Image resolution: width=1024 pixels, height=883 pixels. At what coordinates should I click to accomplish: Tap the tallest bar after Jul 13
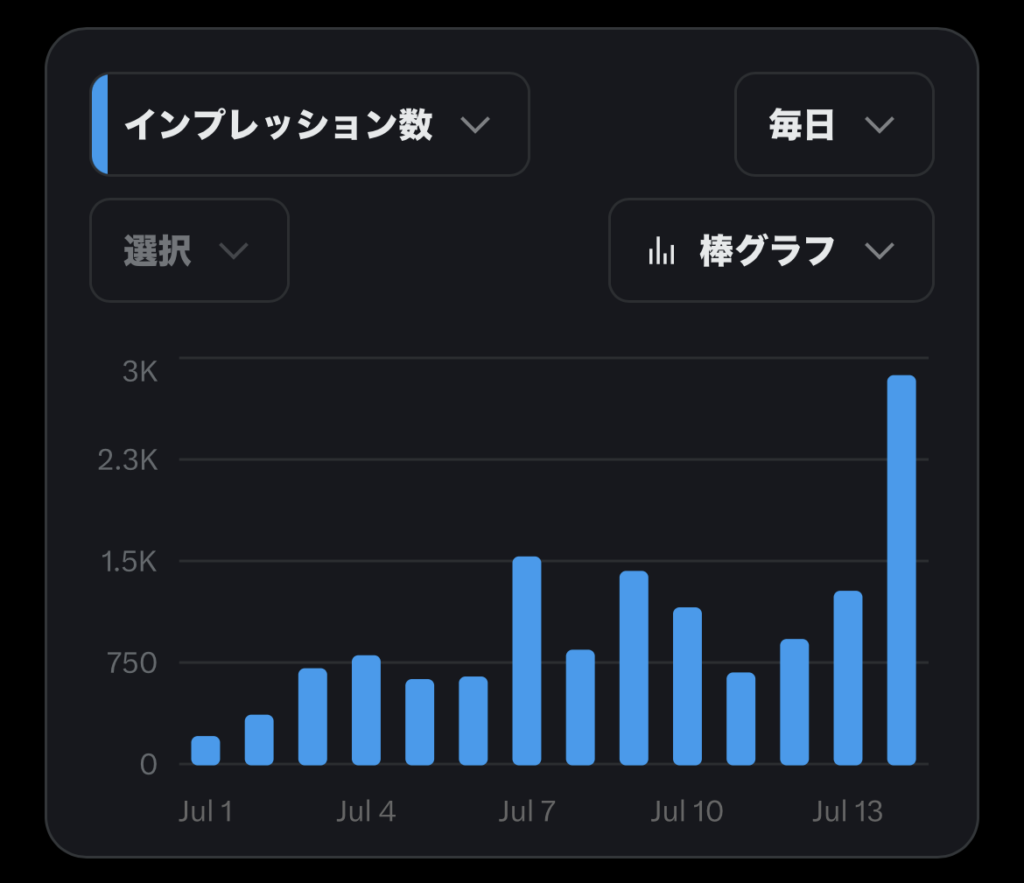pos(901,570)
